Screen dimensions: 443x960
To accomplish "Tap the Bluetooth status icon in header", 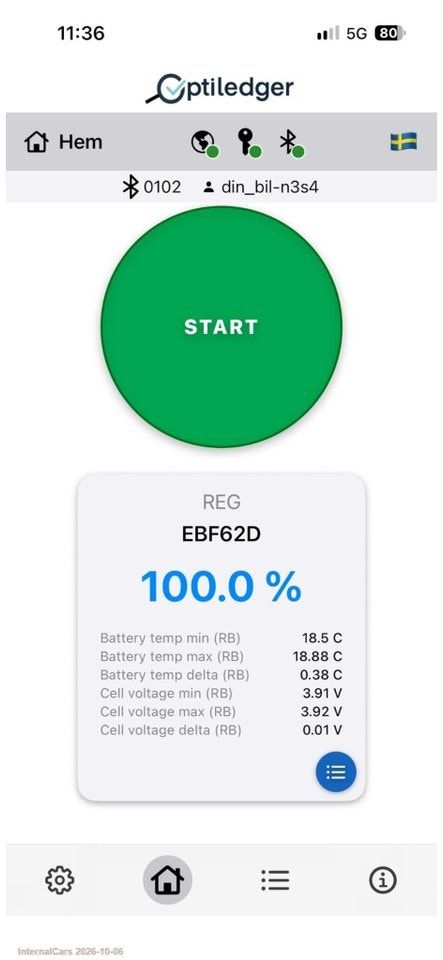I will click(291, 143).
